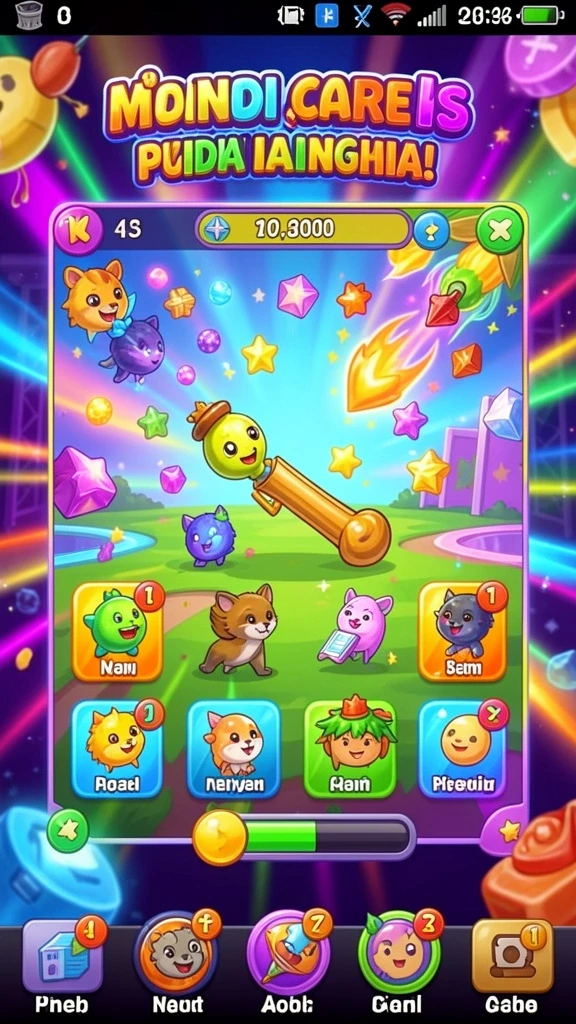576x1024 pixels.
Task: Go to the Aobk tab
Action: pyautogui.click(x=288, y=964)
